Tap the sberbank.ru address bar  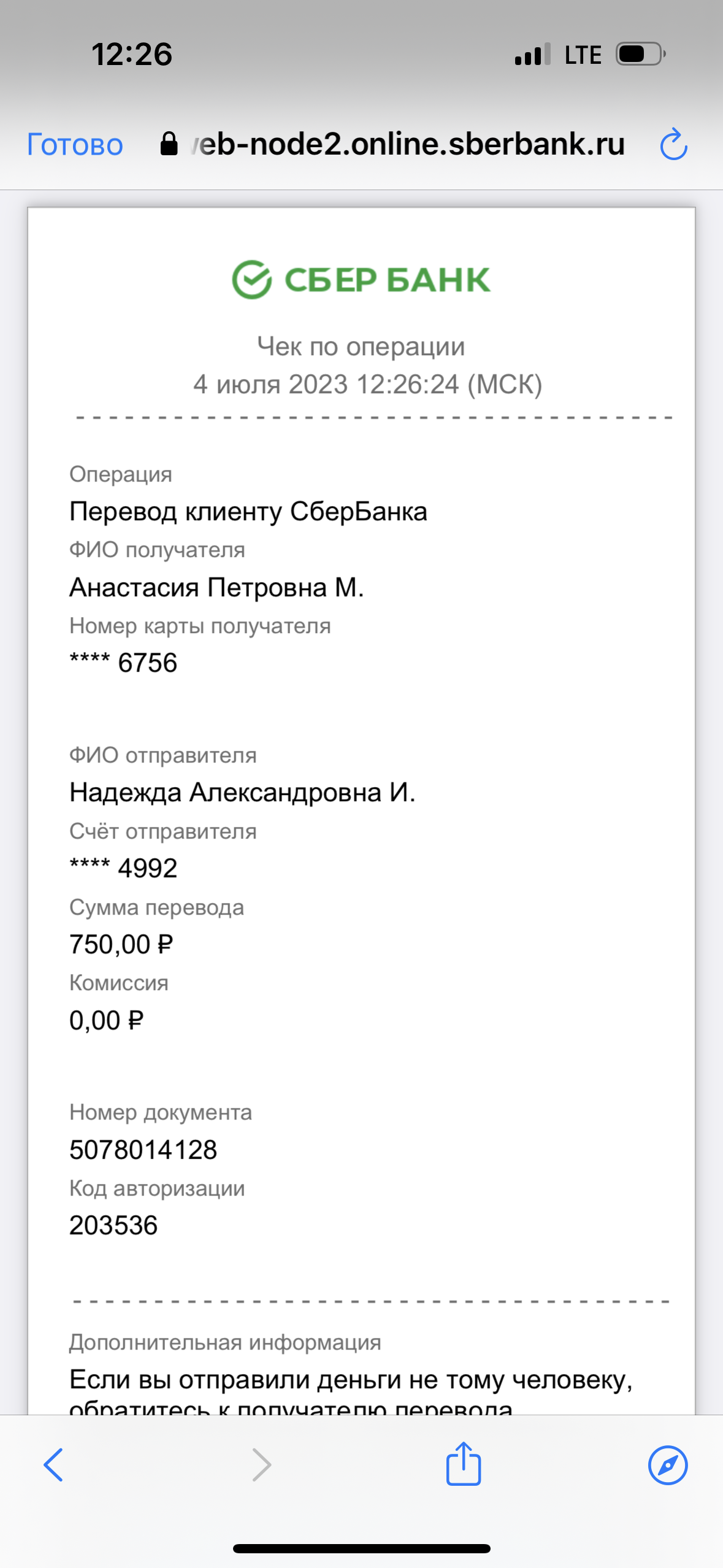coord(392,145)
